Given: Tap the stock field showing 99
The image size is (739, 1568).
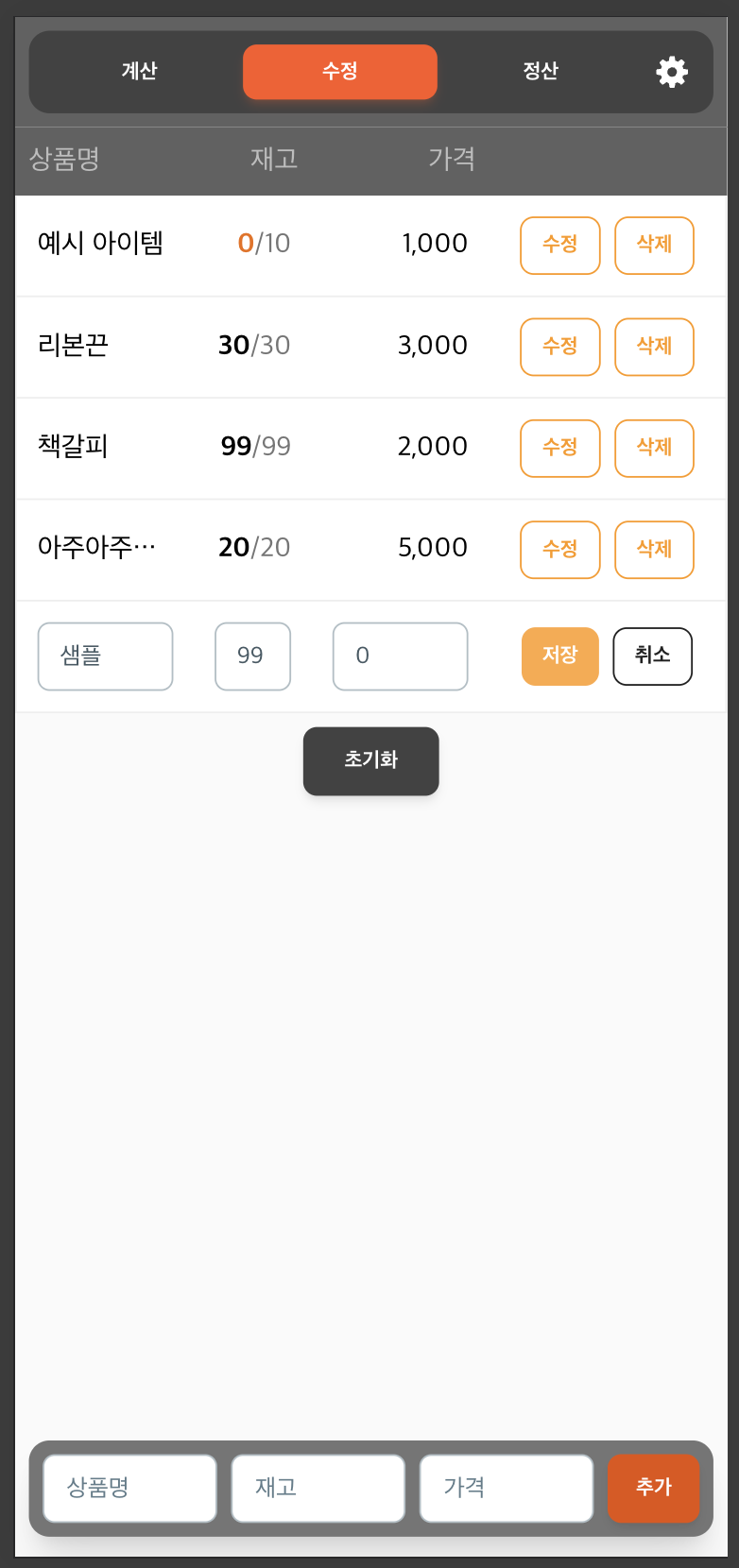Looking at the screenshot, I should point(252,656).
